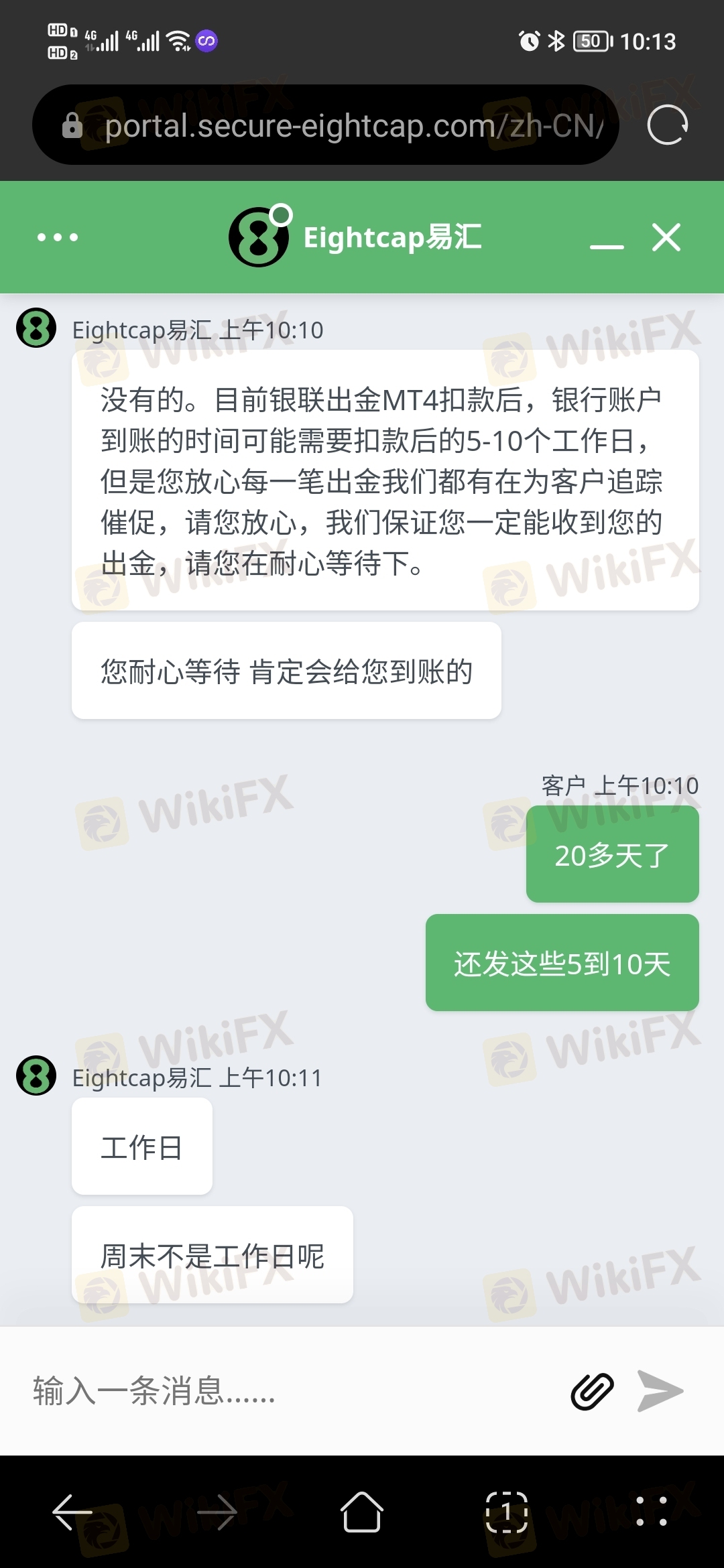
Task: Open the browser tab switcher
Action: (507, 1512)
